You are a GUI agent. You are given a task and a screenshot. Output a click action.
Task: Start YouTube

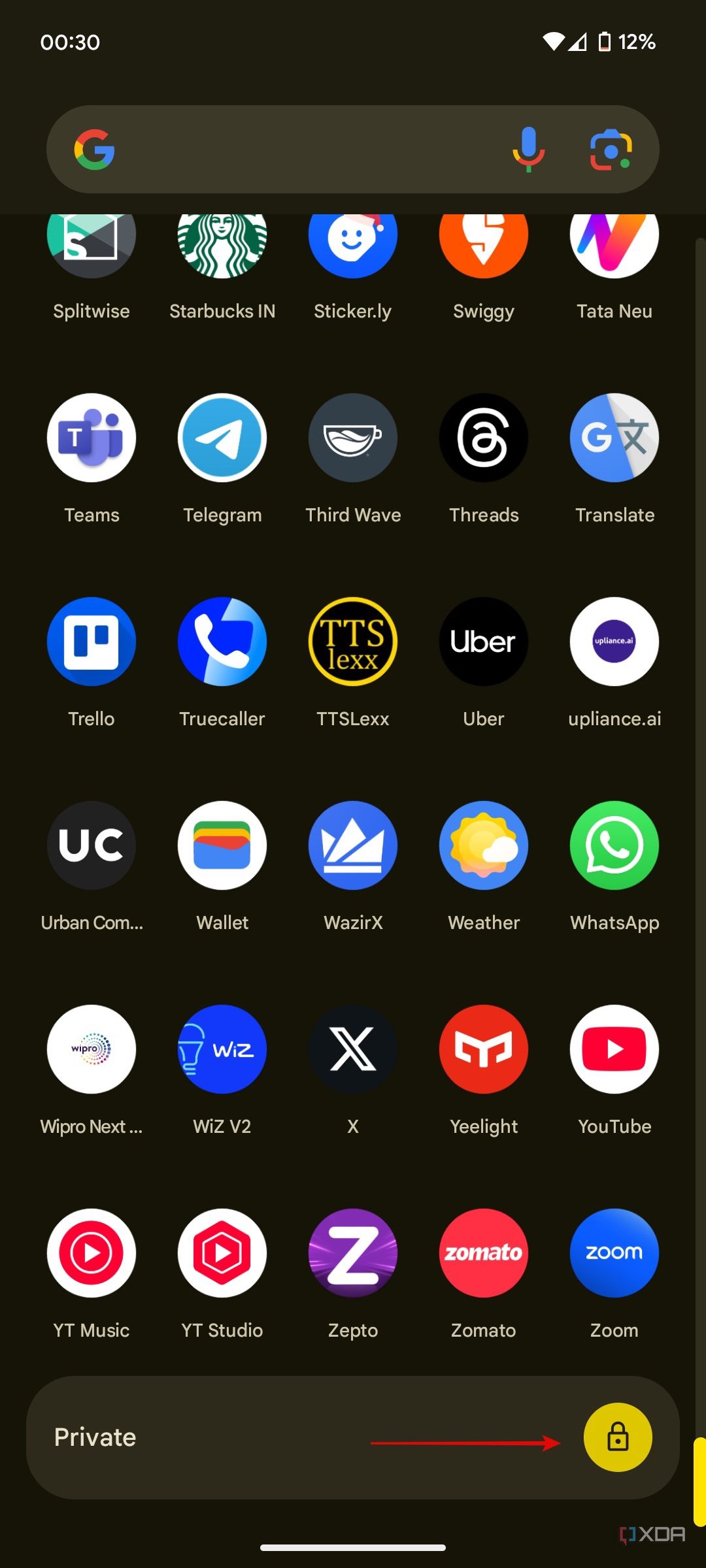pos(614,1049)
